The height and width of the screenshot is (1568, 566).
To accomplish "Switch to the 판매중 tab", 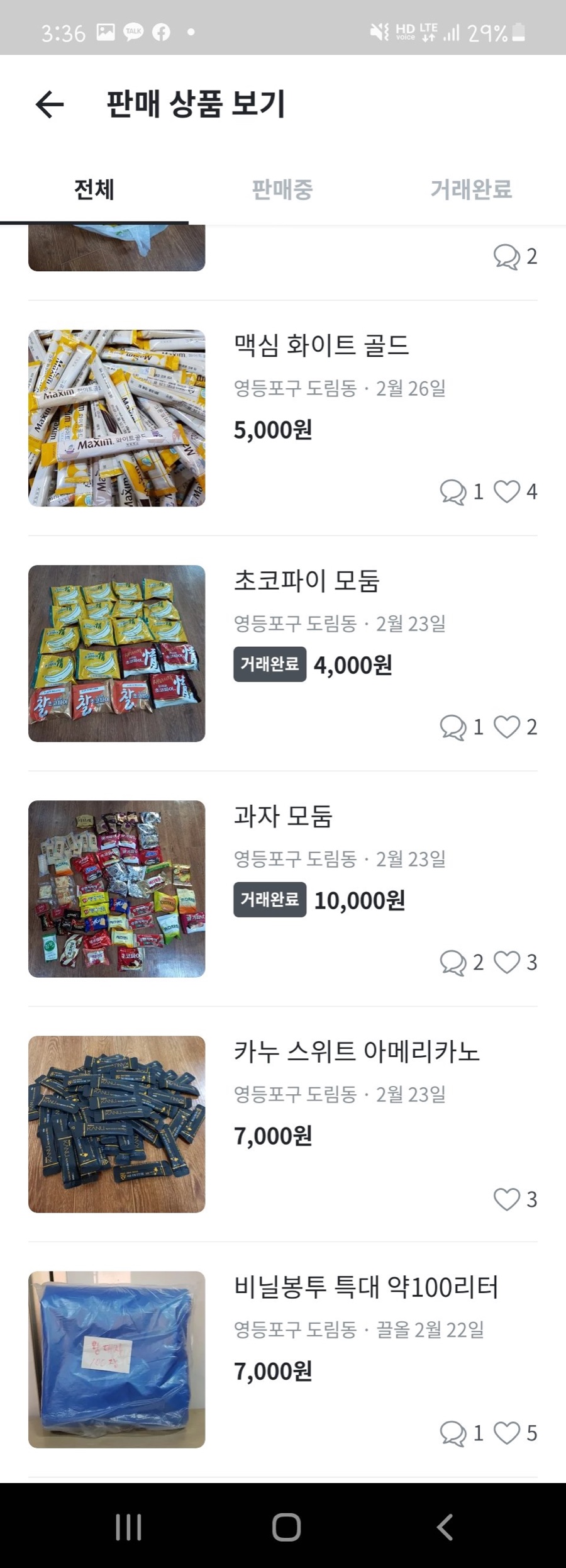I will [282, 189].
